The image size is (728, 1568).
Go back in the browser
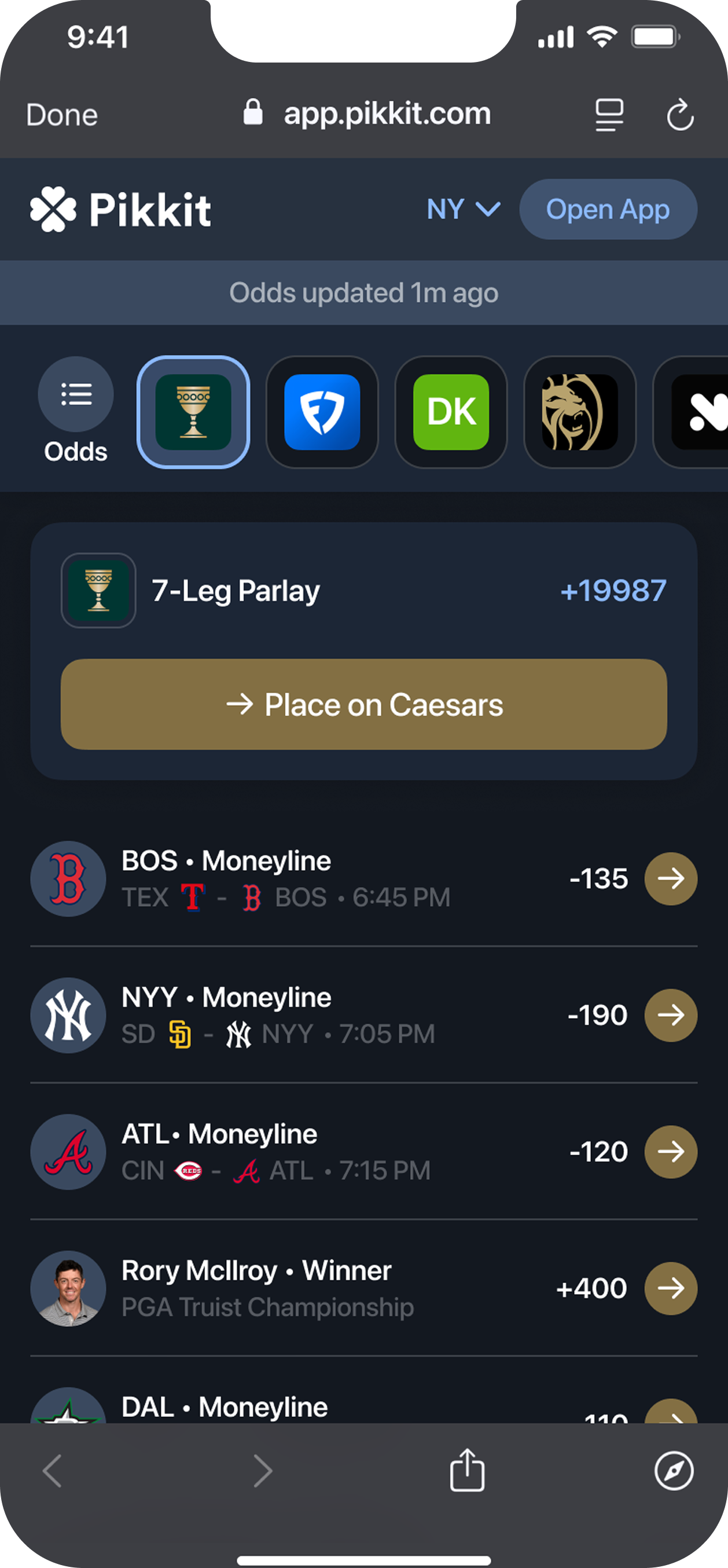(x=52, y=1471)
